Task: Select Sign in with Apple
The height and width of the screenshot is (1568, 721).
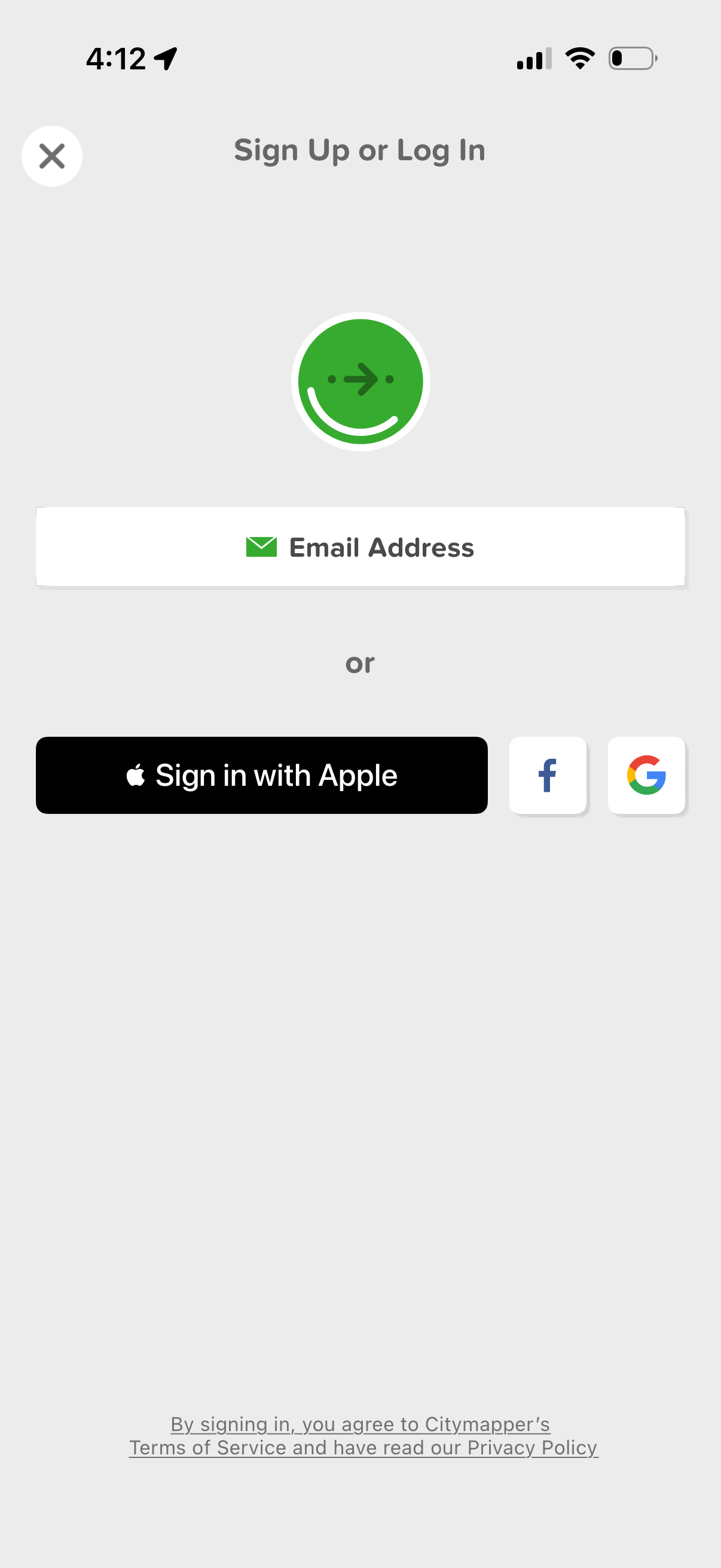Action: pos(262,774)
